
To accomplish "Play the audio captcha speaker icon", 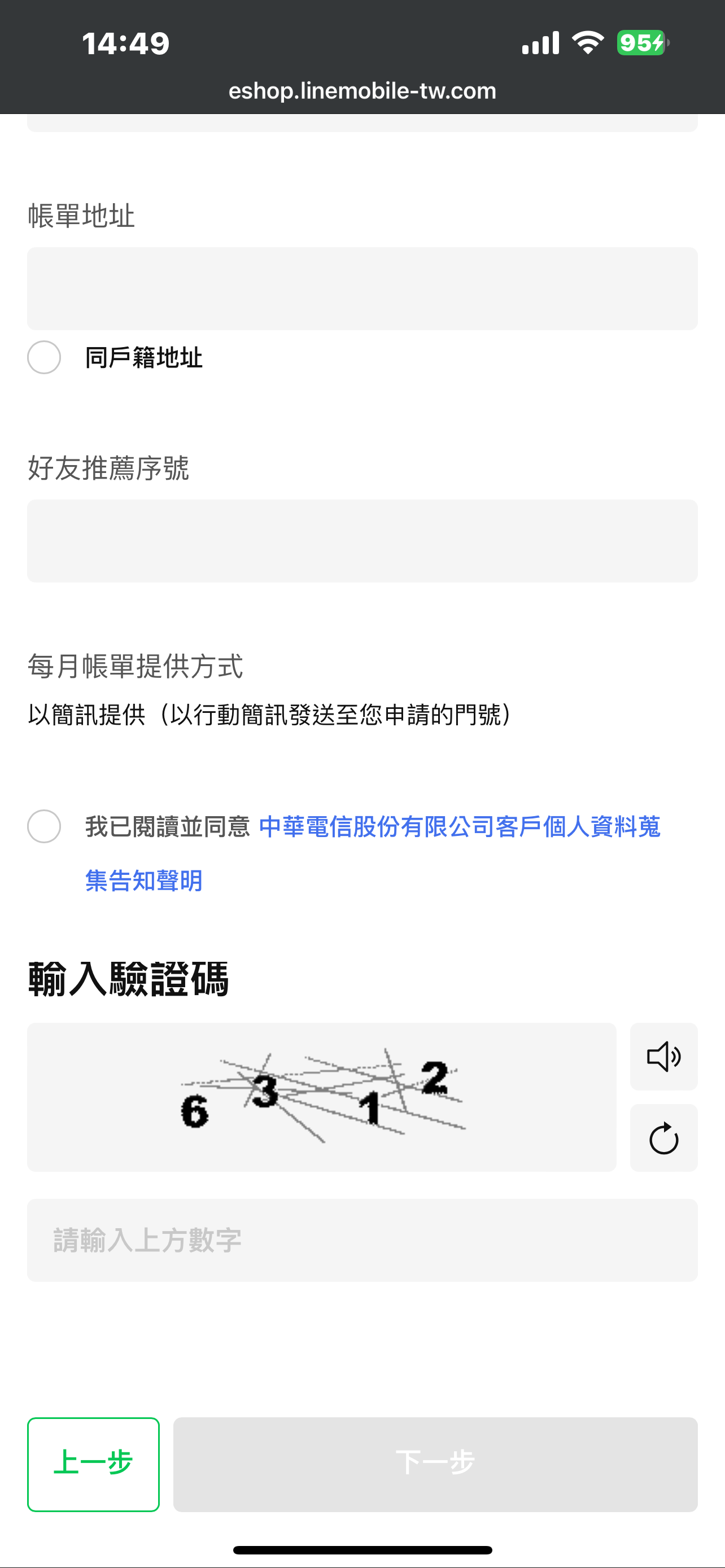I will (x=663, y=1056).
